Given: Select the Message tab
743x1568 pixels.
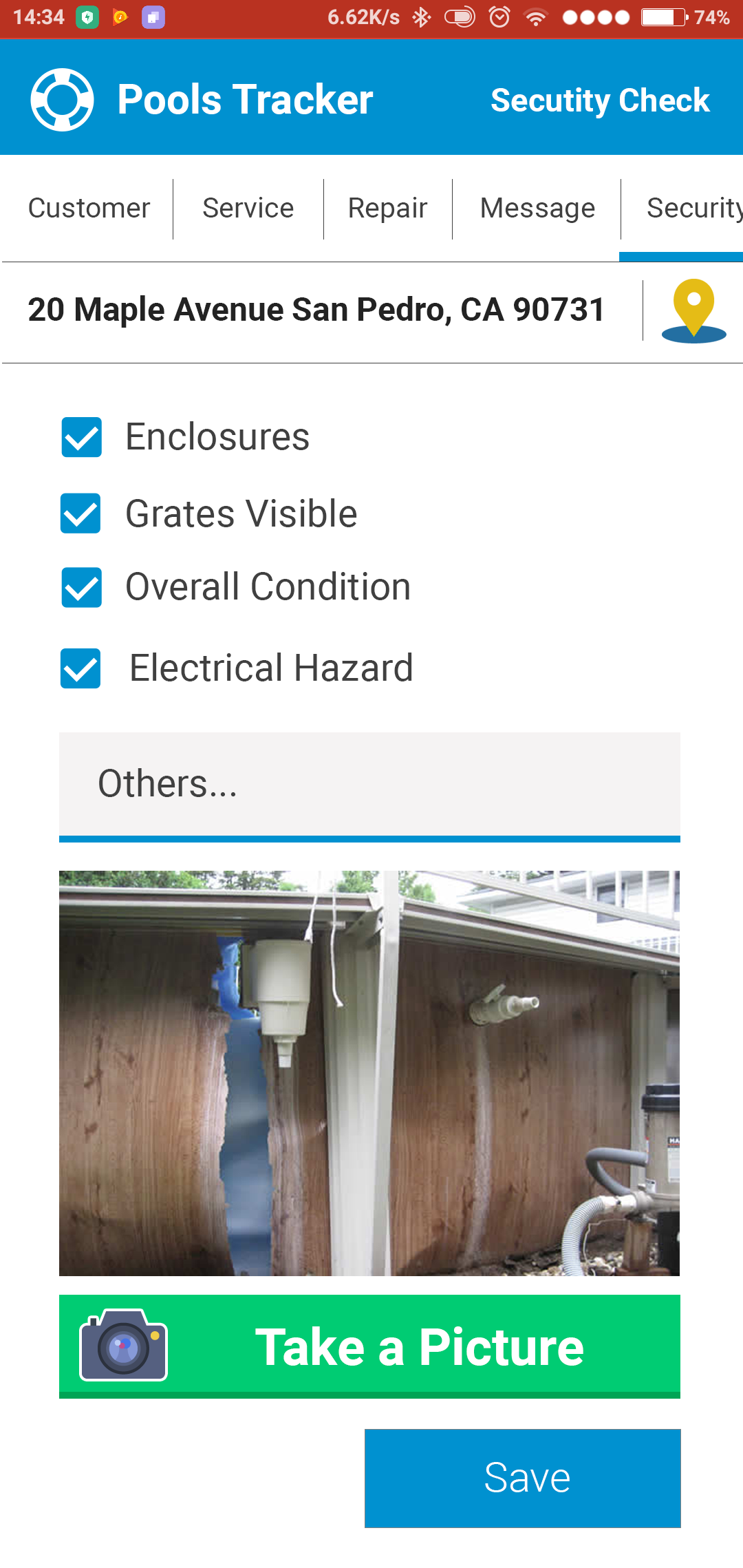Looking at the screenshot, I should (537, 209).
